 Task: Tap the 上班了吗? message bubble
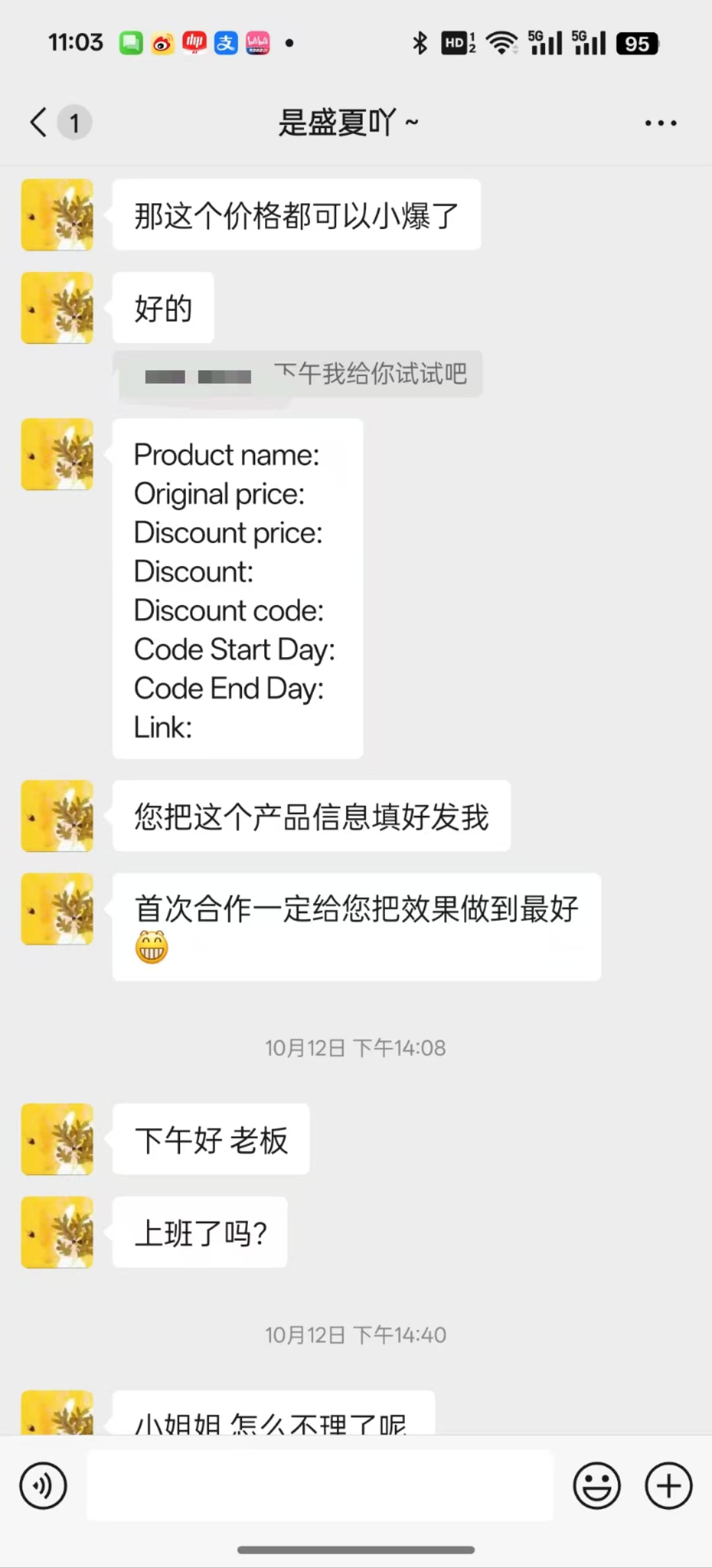[201, 1233]
